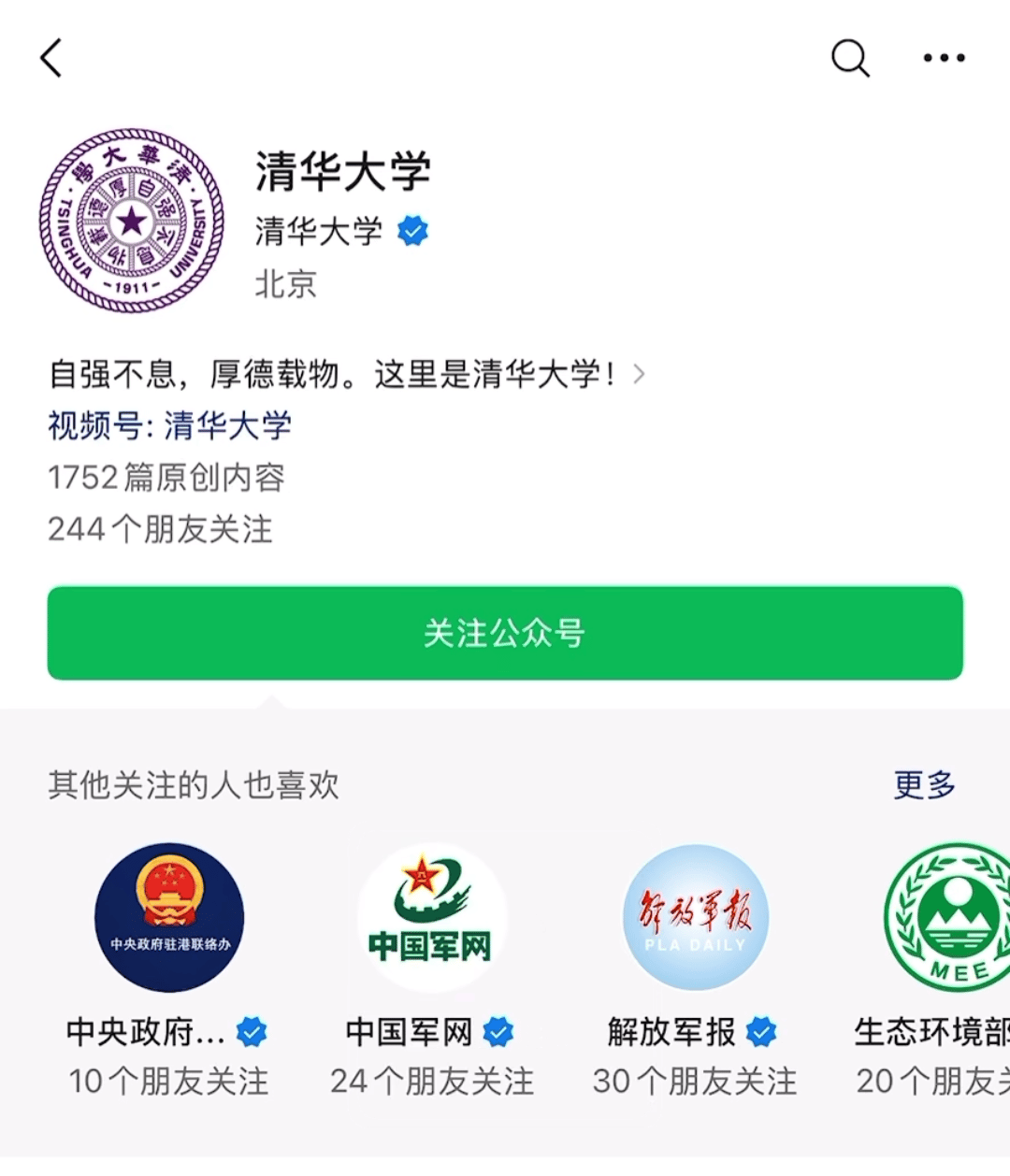View the 1752篇原创内容 original articles
This screenshot has width=1010, height=1176.
point(166,478)
